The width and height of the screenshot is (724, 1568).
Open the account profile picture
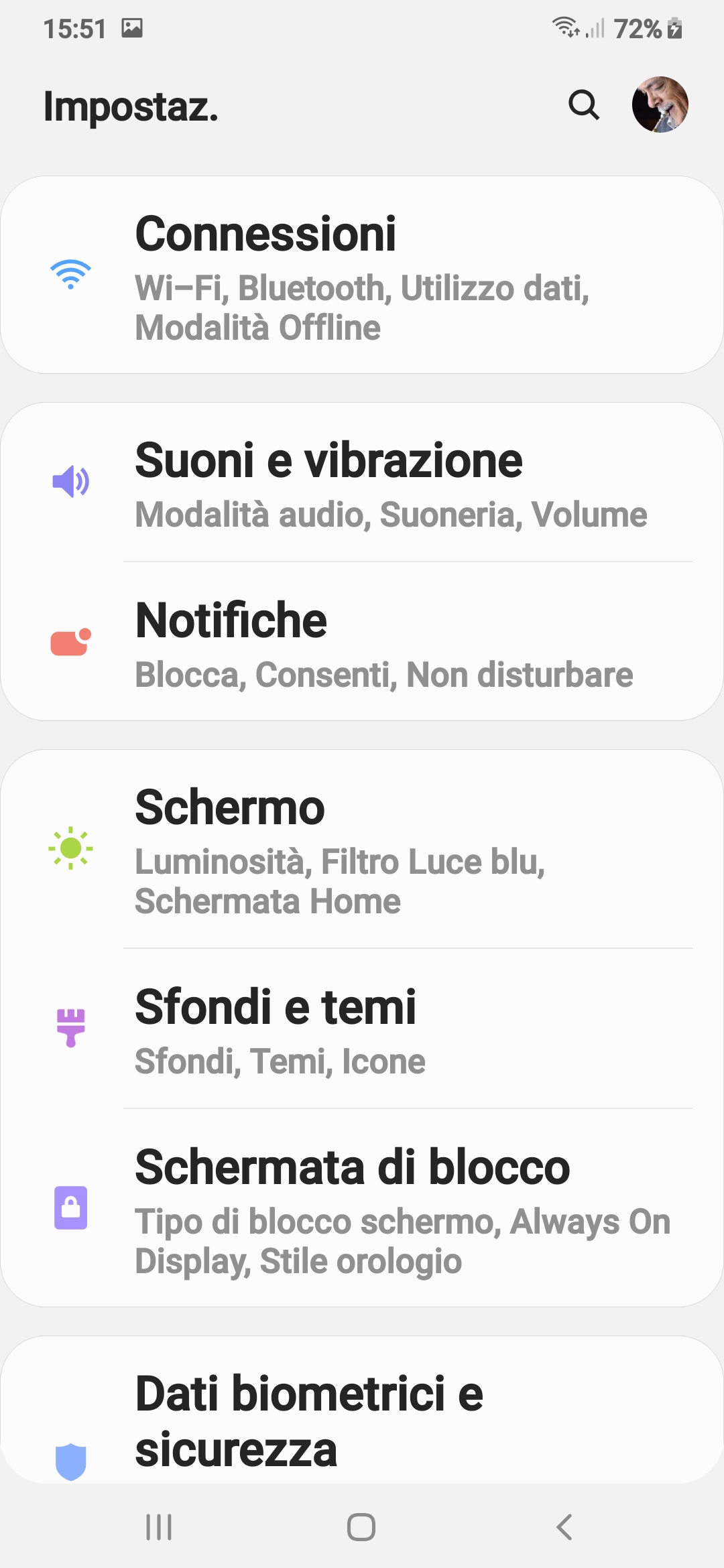(660, 105)
